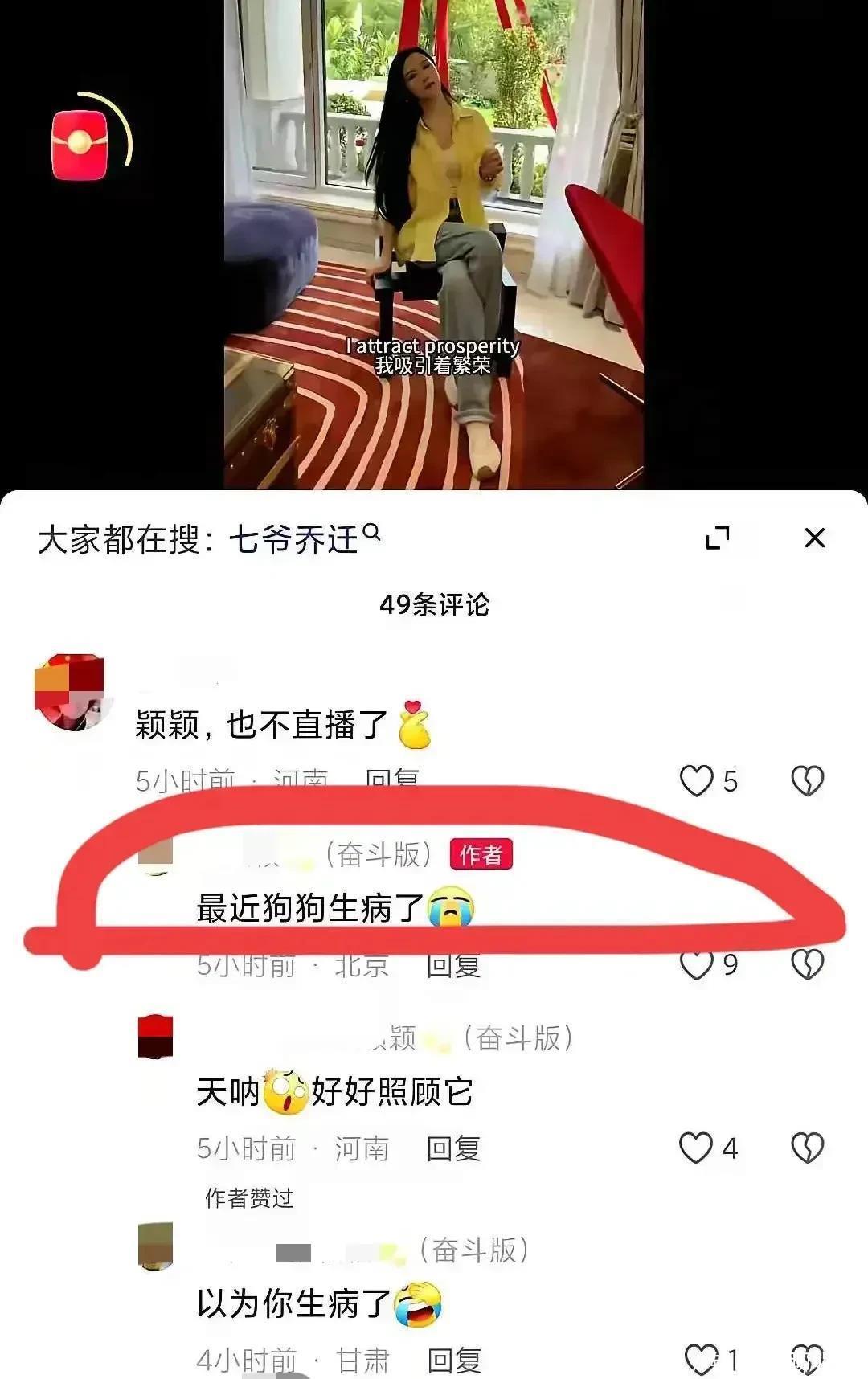
Task: Dislike the comment 颖颖，也不直播了
Action: pyautogui.click(x=807, y=780)
